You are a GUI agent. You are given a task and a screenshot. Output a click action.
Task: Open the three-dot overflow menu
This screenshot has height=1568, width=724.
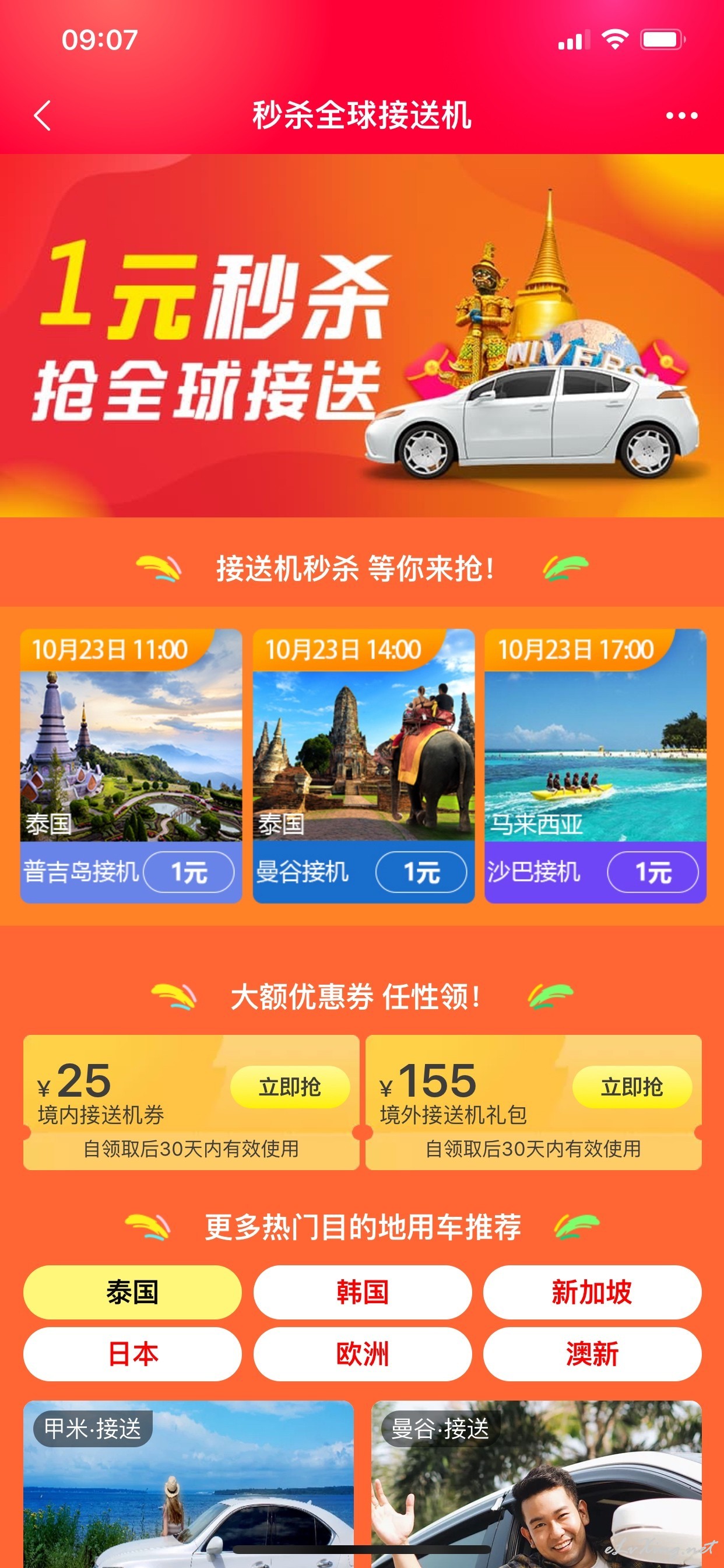[x=681, y=116]
